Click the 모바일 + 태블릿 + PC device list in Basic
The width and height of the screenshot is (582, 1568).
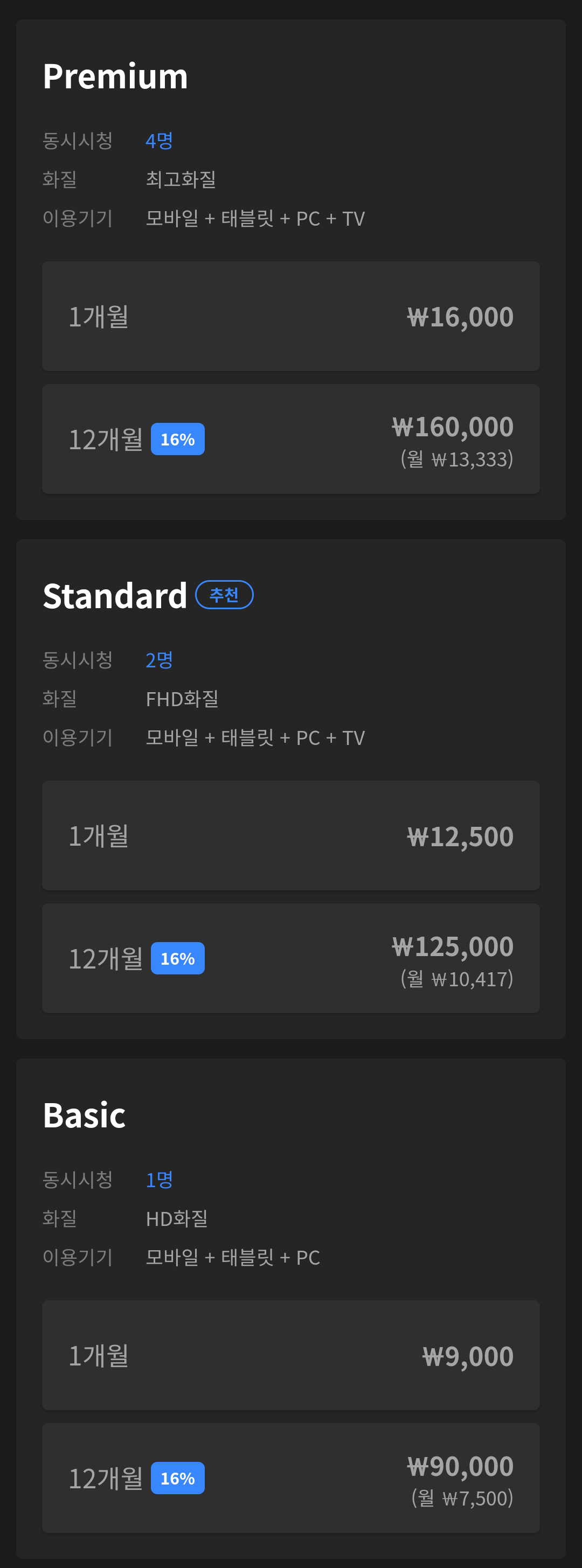click(x=233, y=1257)
